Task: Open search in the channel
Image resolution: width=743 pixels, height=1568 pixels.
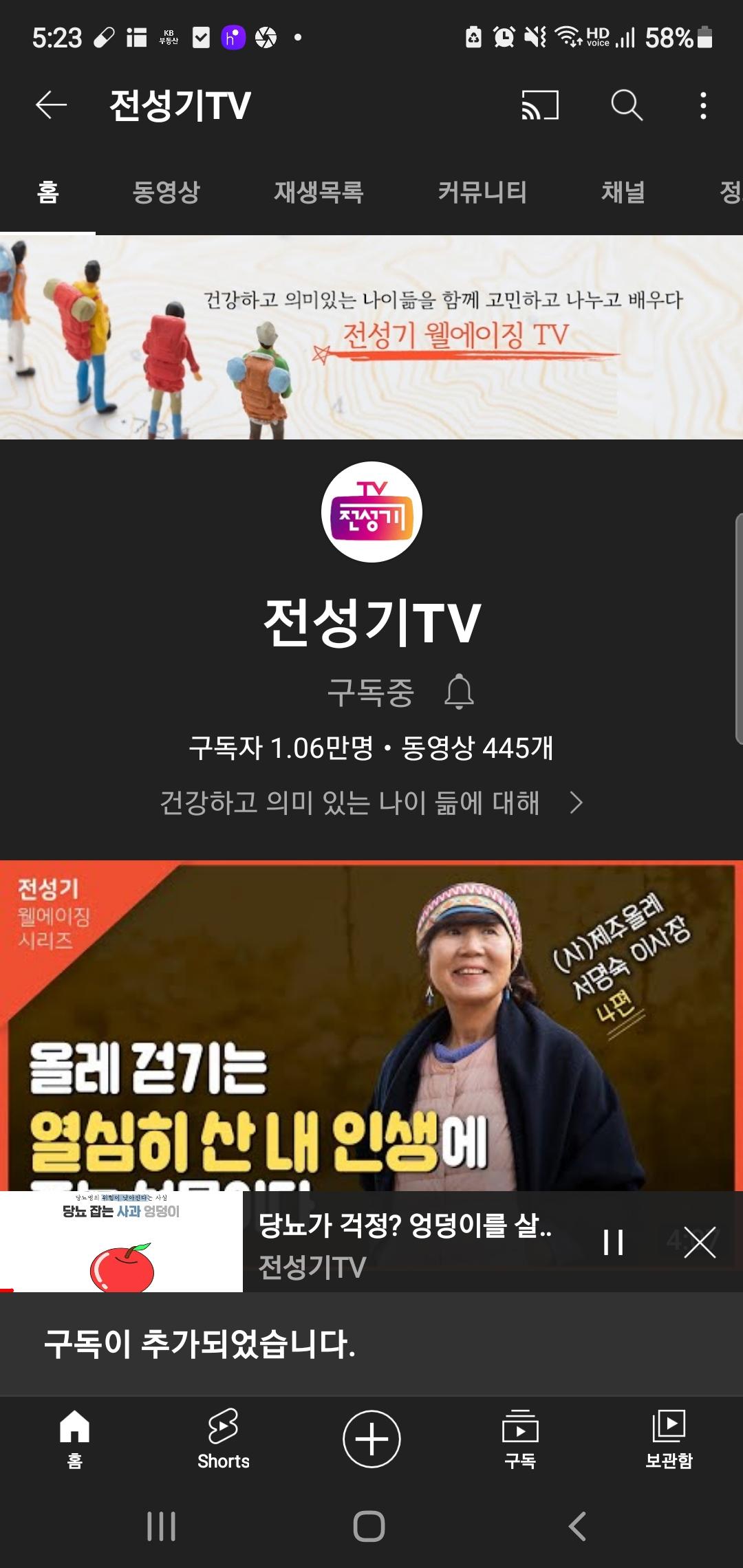Action: pos(627,105)
